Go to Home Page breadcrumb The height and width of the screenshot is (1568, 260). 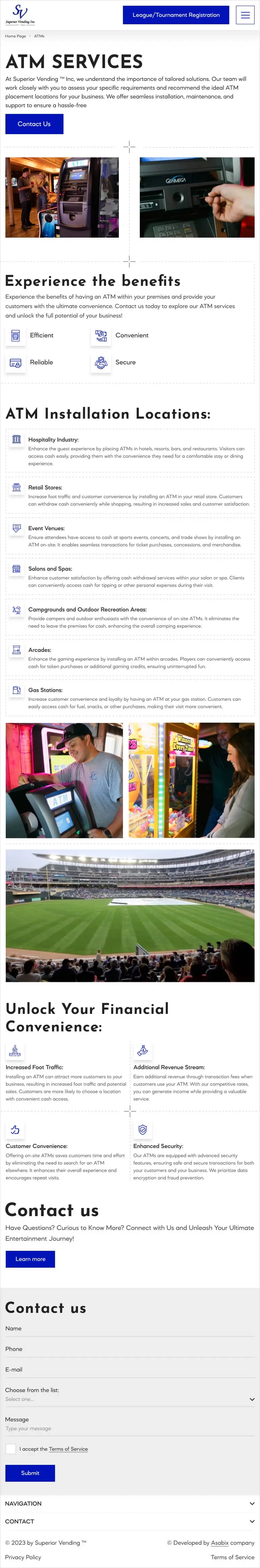pos(15,36)
